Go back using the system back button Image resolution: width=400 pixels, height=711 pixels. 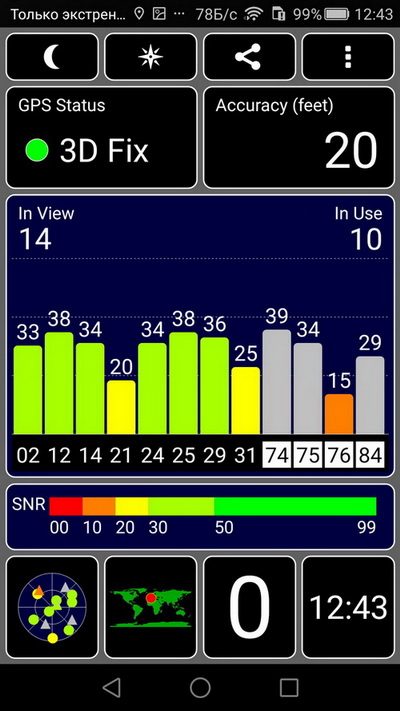click(x=112, y=687)
